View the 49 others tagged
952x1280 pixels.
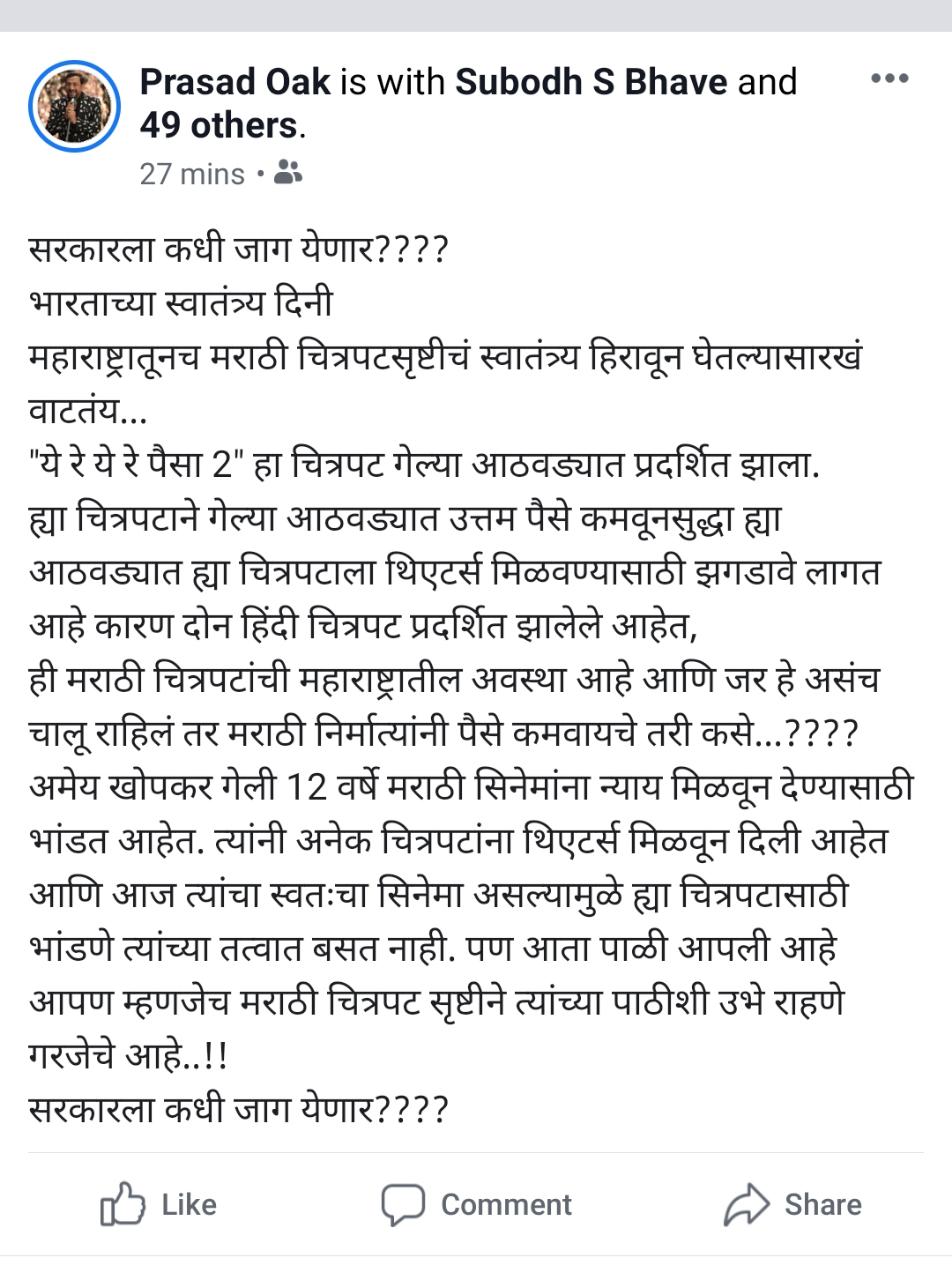pyautogui.click(x=218, y=125)
